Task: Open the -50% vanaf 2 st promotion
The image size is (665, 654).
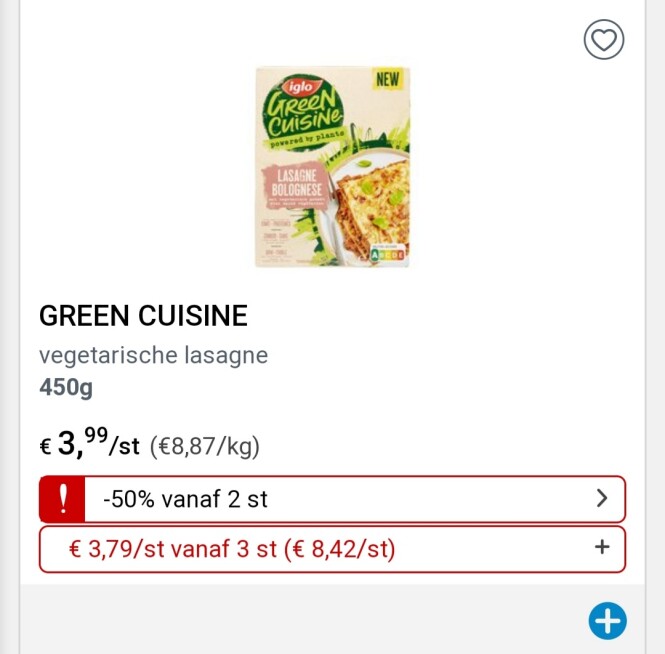Action: click(x=332, y=498)
